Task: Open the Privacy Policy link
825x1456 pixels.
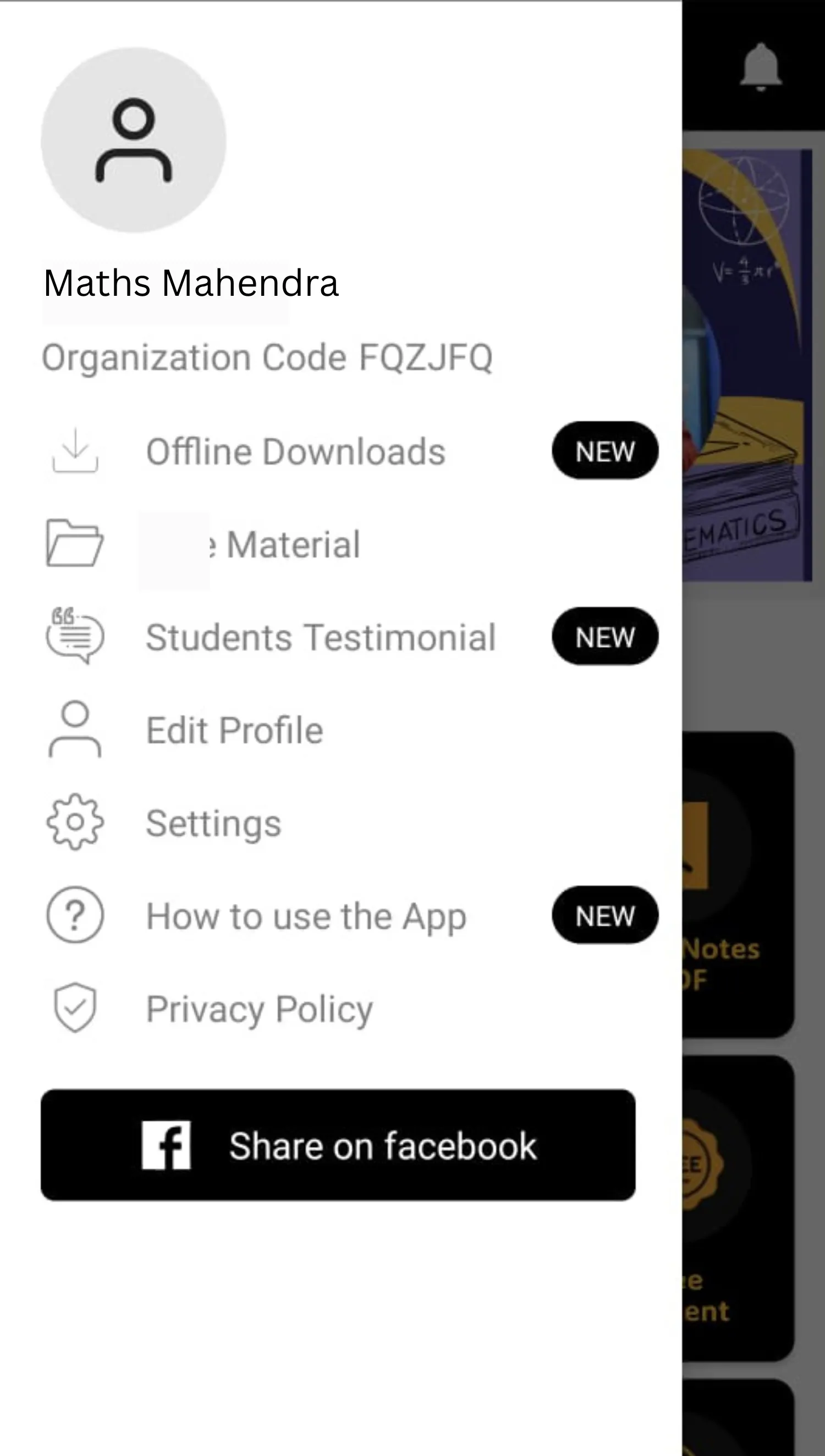Action: pos(258,1007)
